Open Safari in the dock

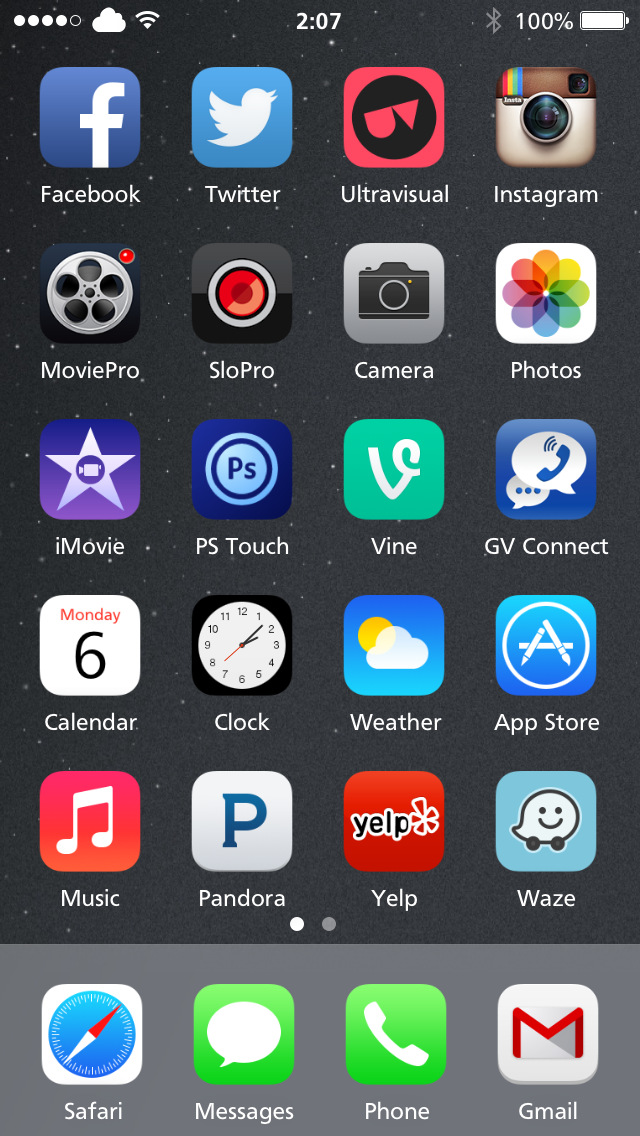click(x=92, y=1035)
